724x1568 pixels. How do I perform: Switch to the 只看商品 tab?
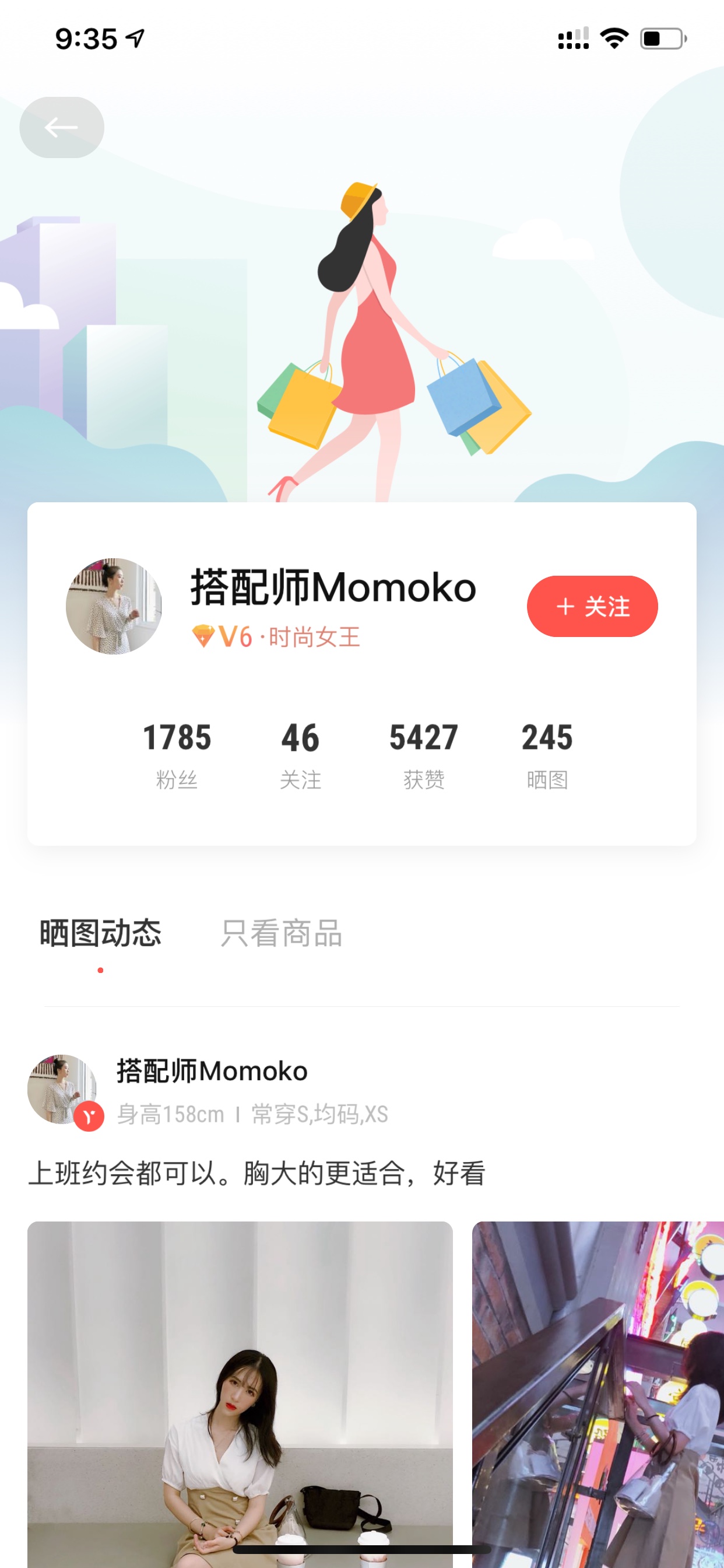(282, 933)
